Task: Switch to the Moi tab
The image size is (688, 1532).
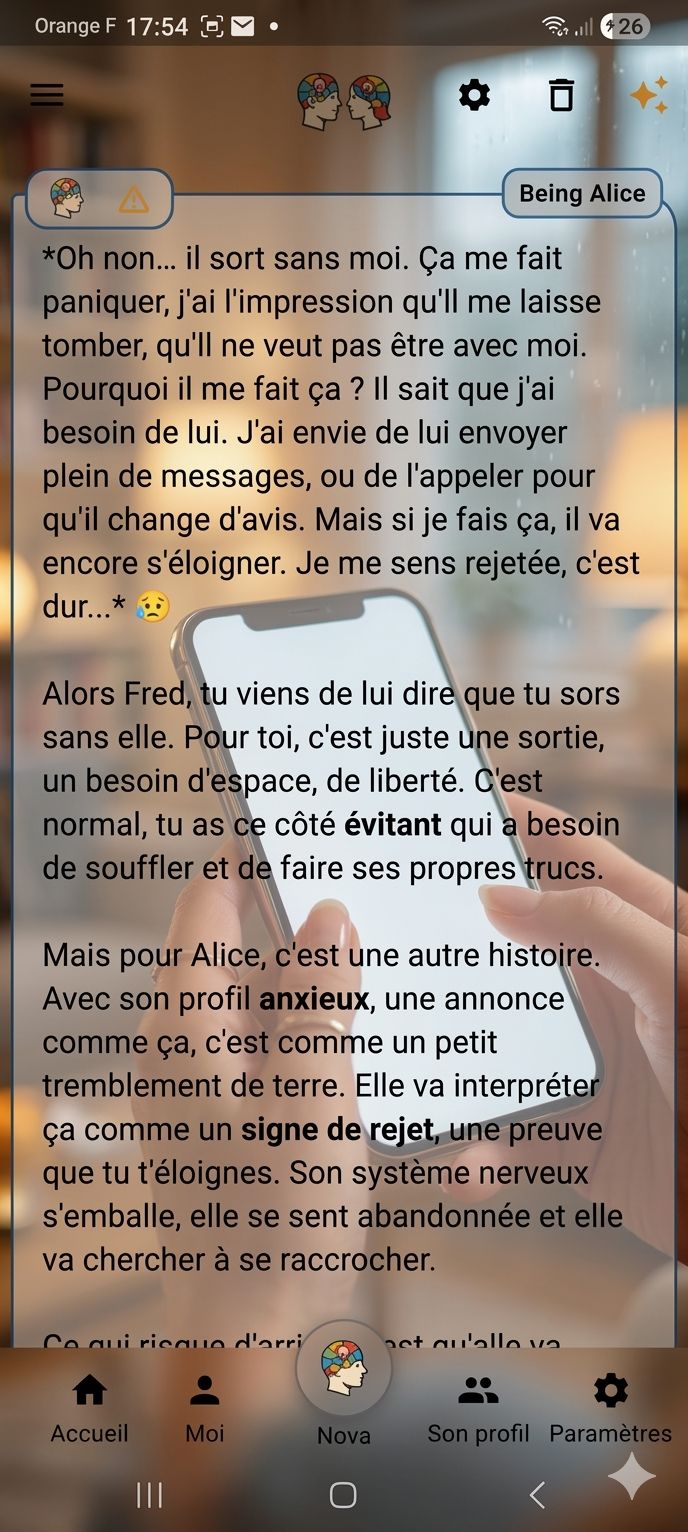Action: (x=205, y=1408)
